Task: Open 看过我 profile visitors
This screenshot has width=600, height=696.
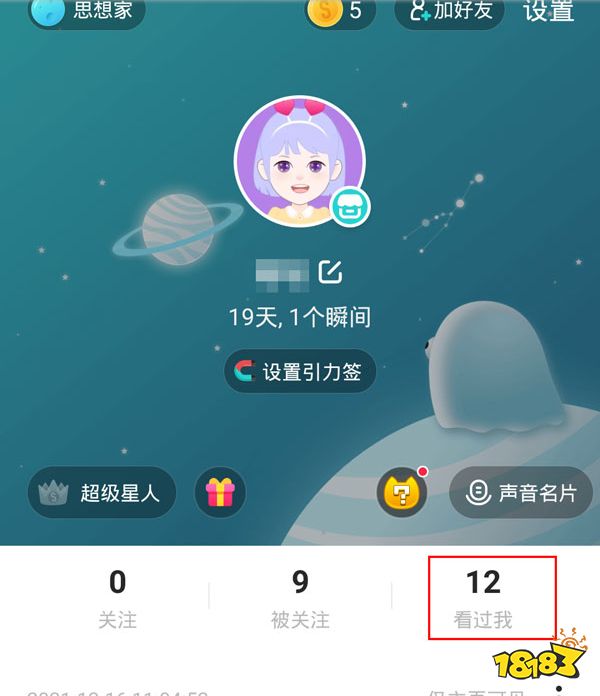Action: point(483,598)
